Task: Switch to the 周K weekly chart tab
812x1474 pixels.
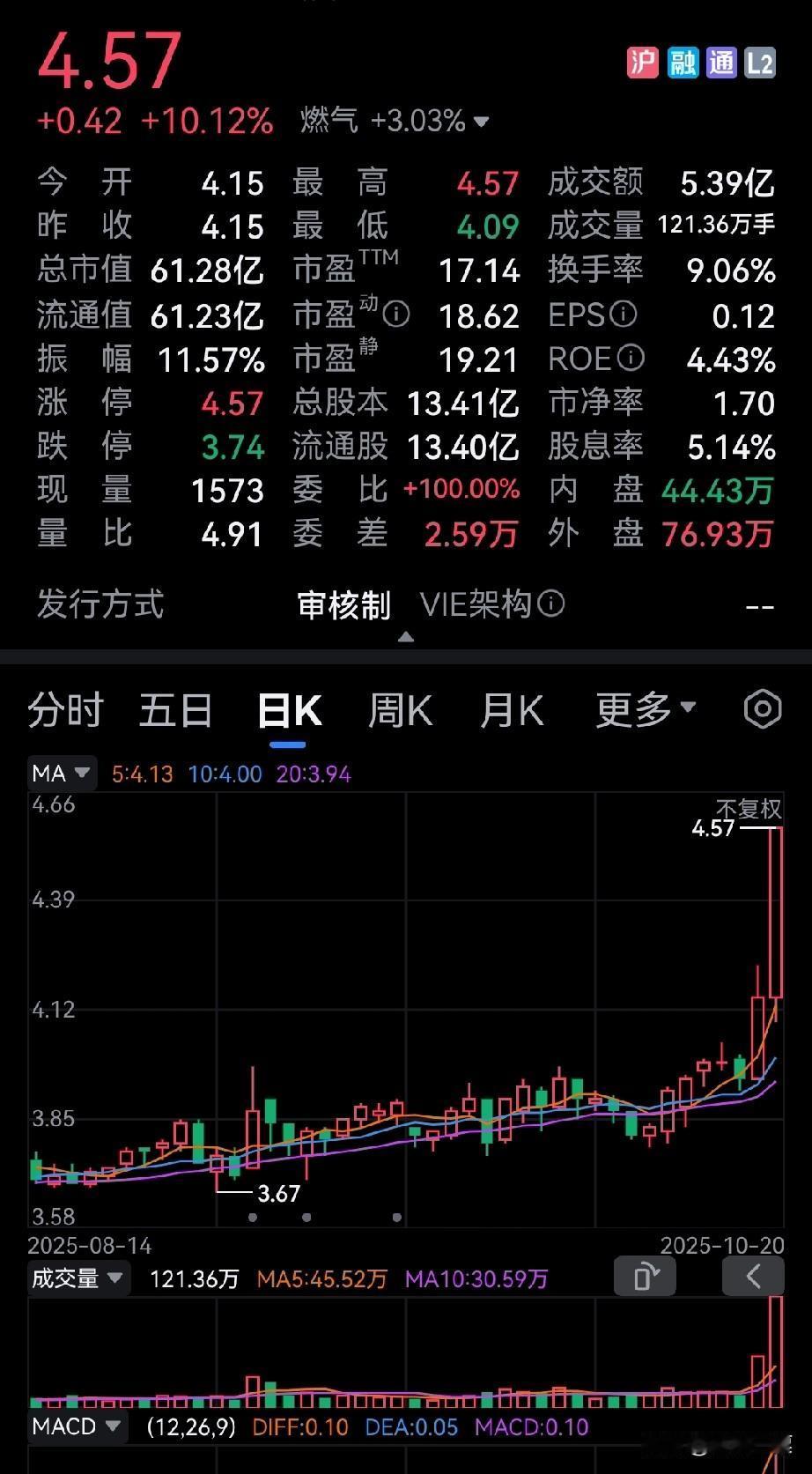Action: (x=401, y=709)
